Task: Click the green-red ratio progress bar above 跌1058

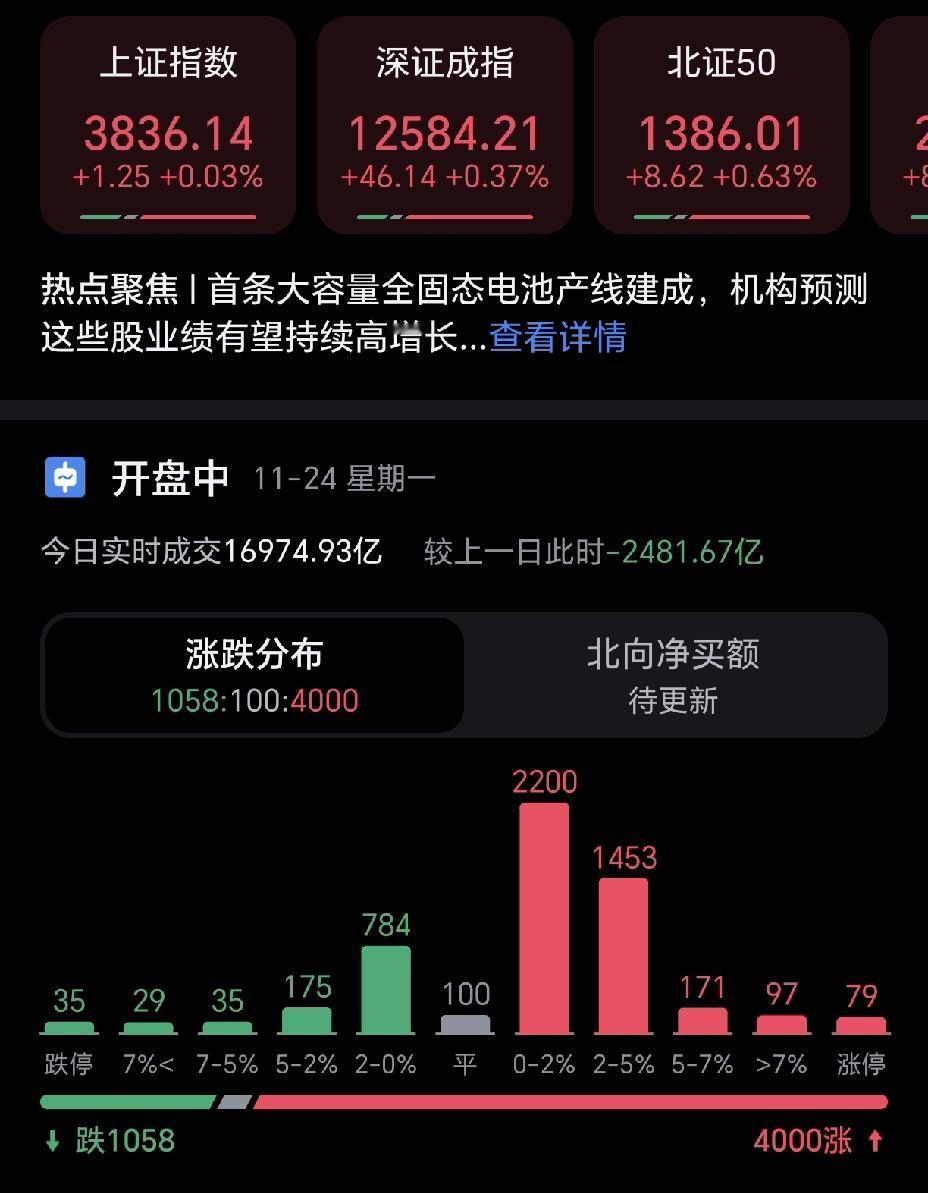Action: tap(464, 1100)
